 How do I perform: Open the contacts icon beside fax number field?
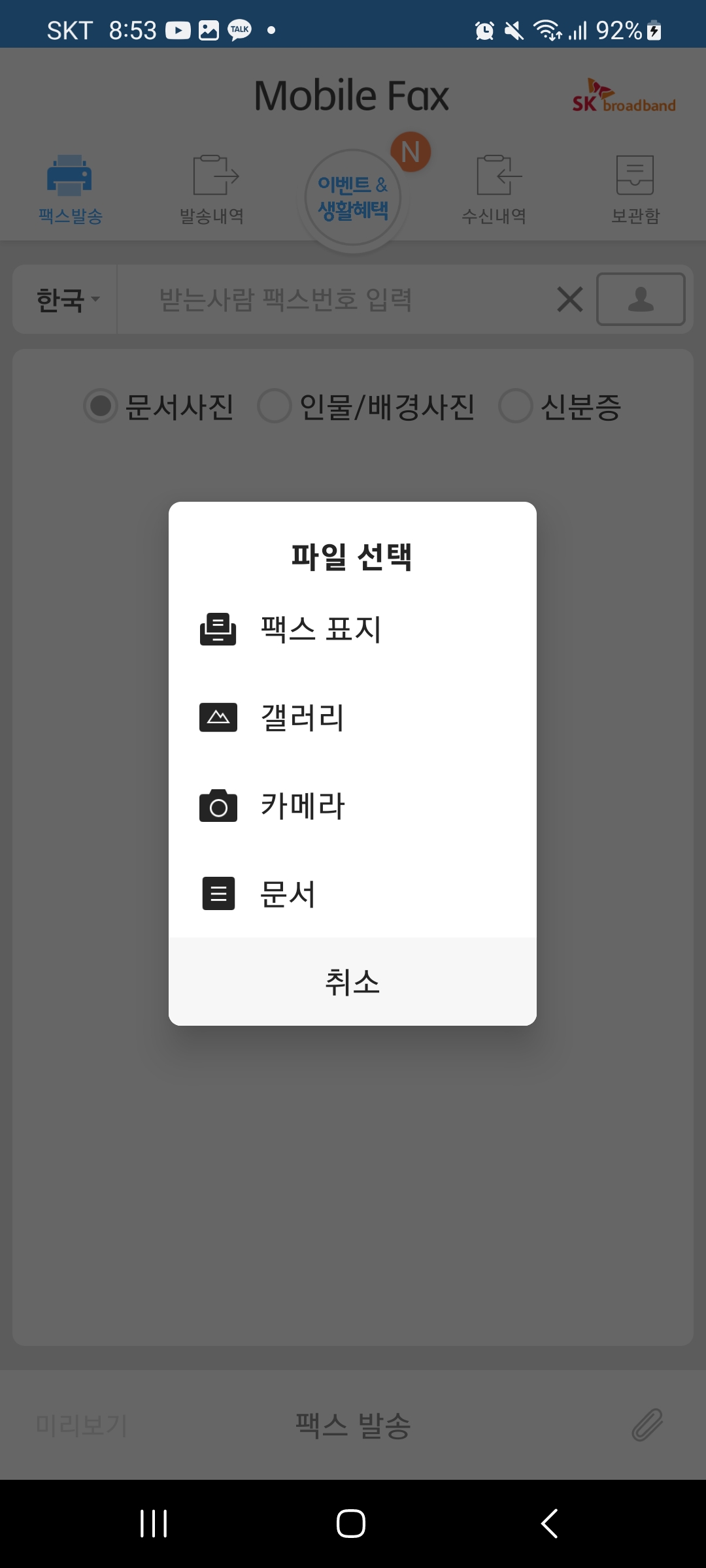pyautogui.click(x=639, y=299)
